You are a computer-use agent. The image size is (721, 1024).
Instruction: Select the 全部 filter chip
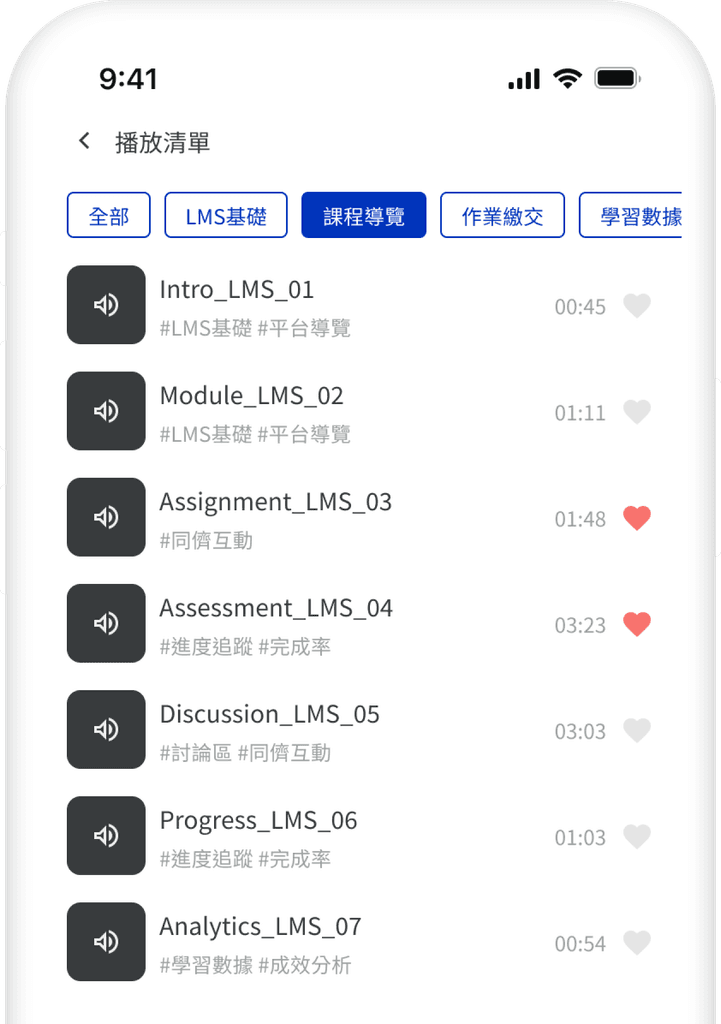pyautogui.click(x=109, y=215)
